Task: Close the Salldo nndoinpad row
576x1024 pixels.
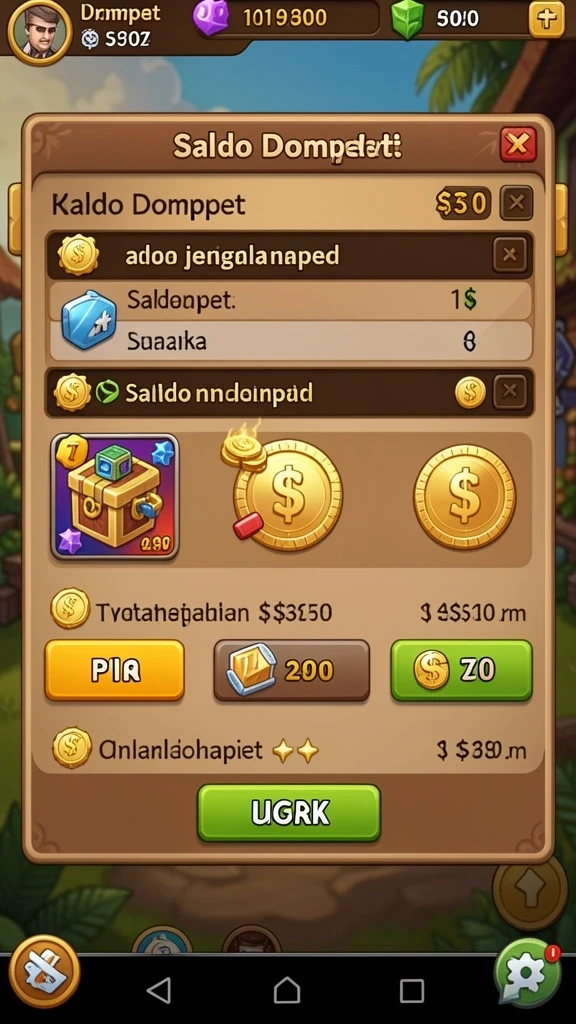Action: [510, 392]
